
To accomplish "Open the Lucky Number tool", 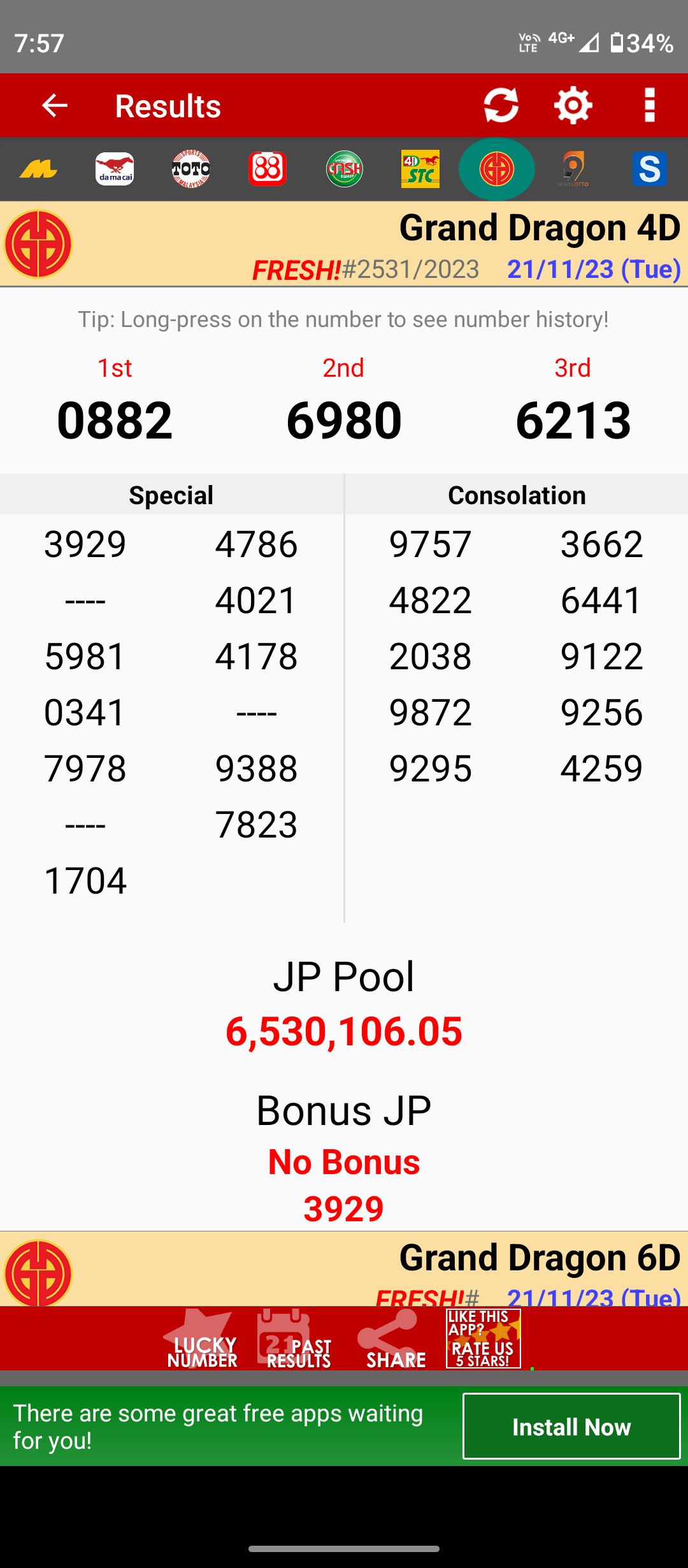I will click(201, 1340).
